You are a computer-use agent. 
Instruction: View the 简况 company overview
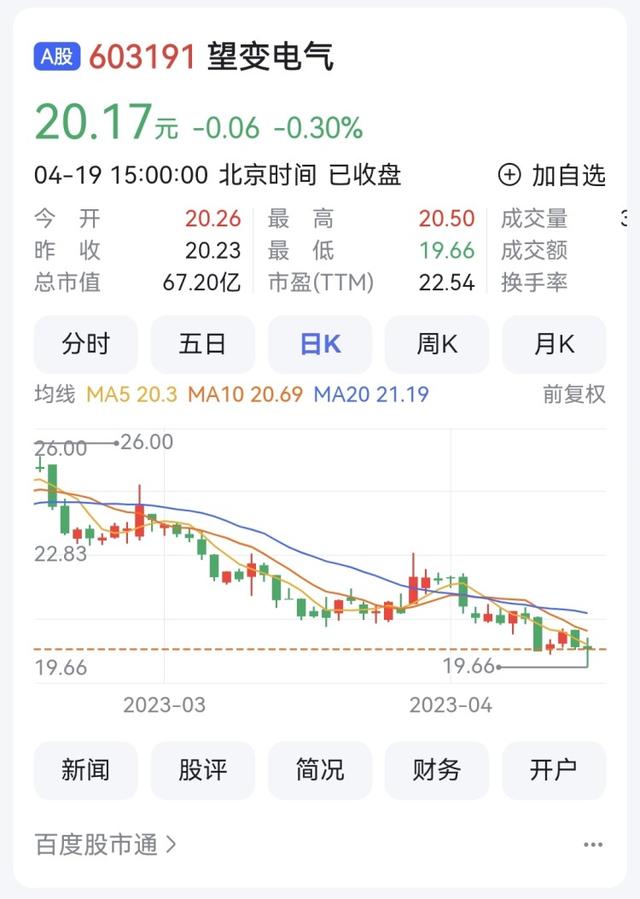[320, 770]
